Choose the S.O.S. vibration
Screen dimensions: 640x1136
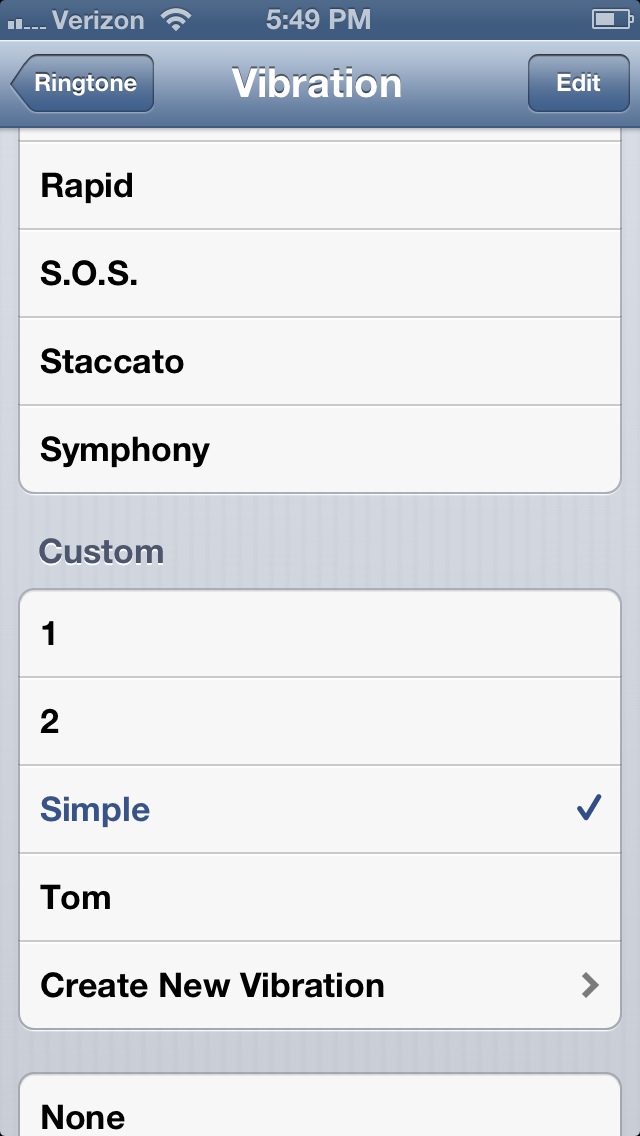pos(320,274)
